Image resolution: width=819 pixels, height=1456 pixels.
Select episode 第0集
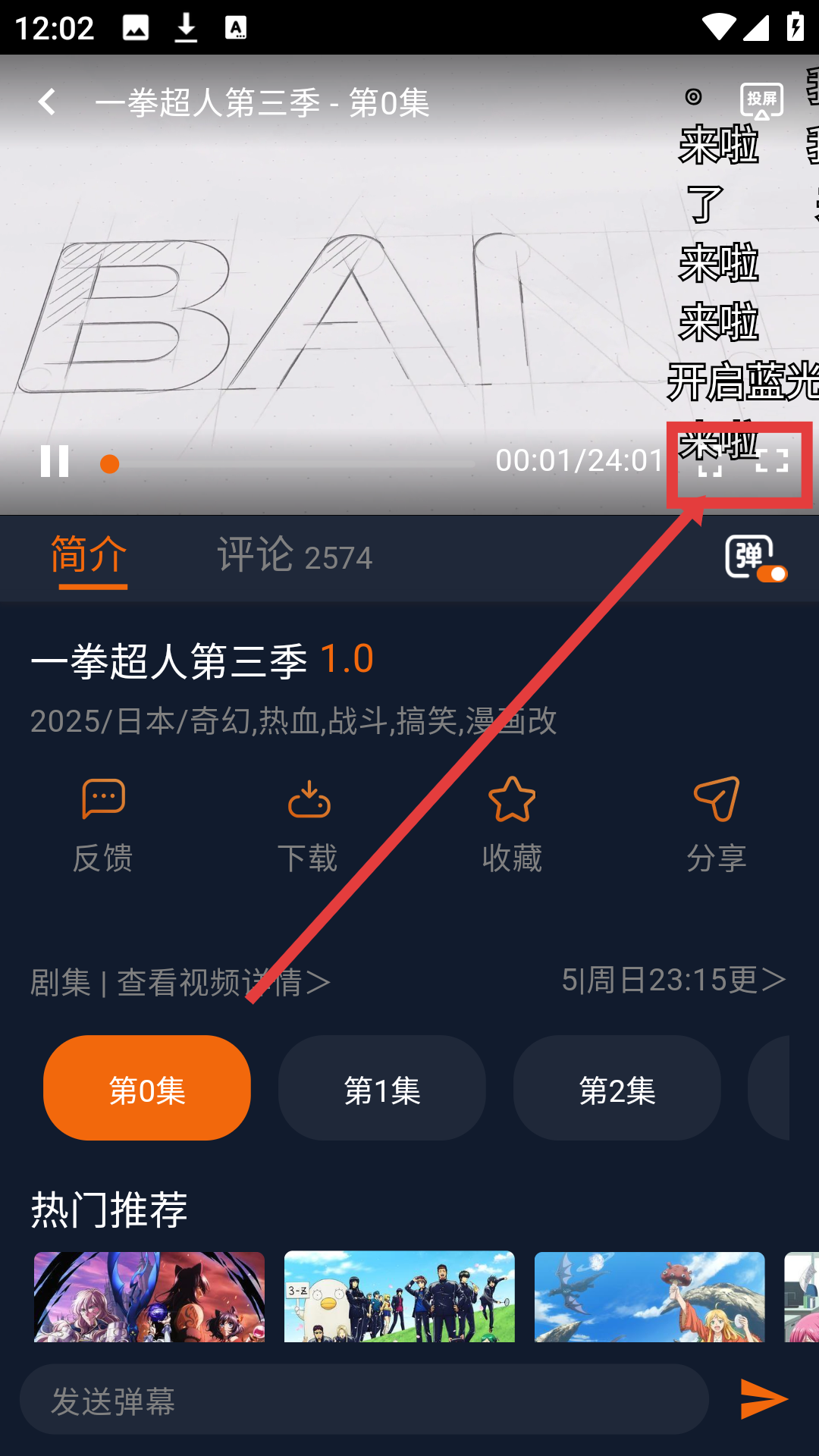[147, 1088]
